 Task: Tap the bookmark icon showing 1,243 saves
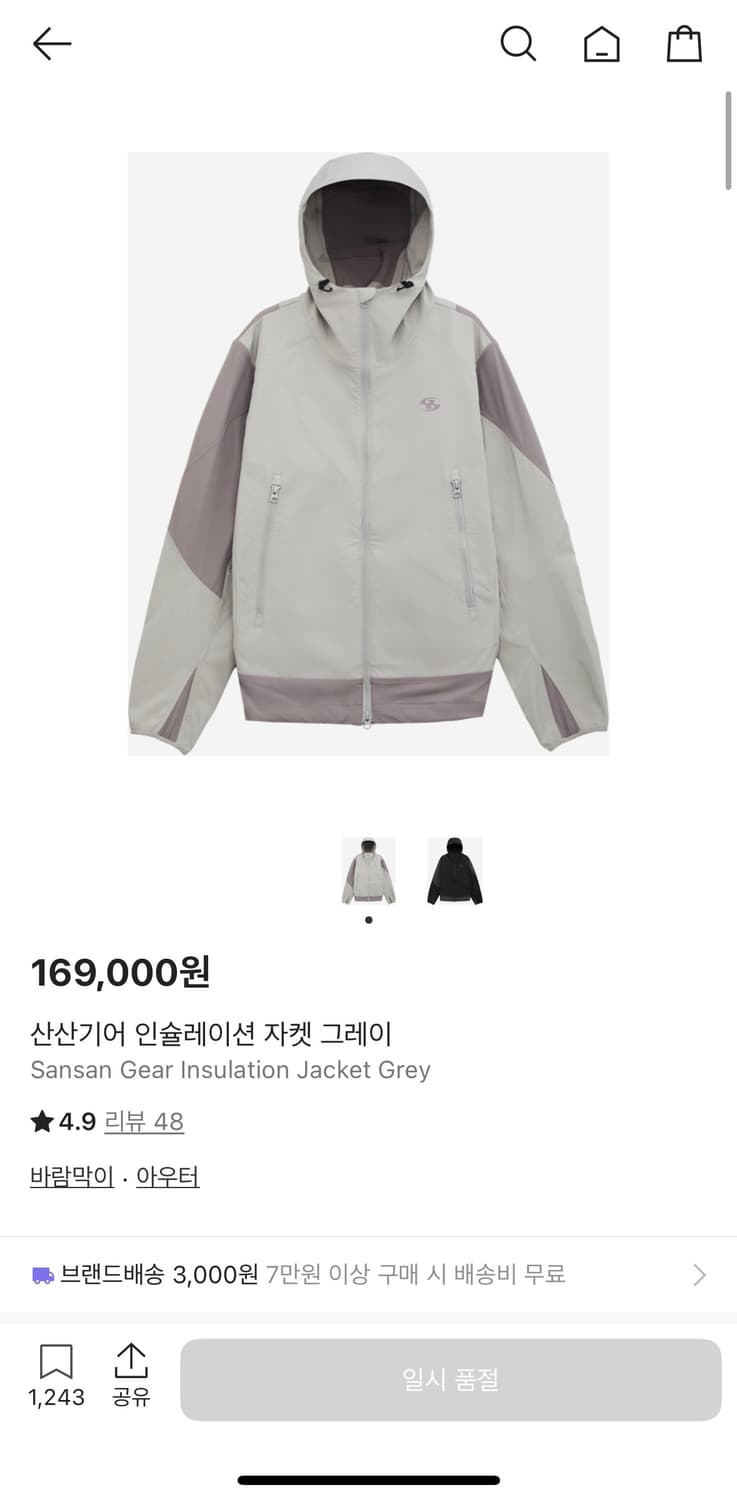(x=57, y=1360)
